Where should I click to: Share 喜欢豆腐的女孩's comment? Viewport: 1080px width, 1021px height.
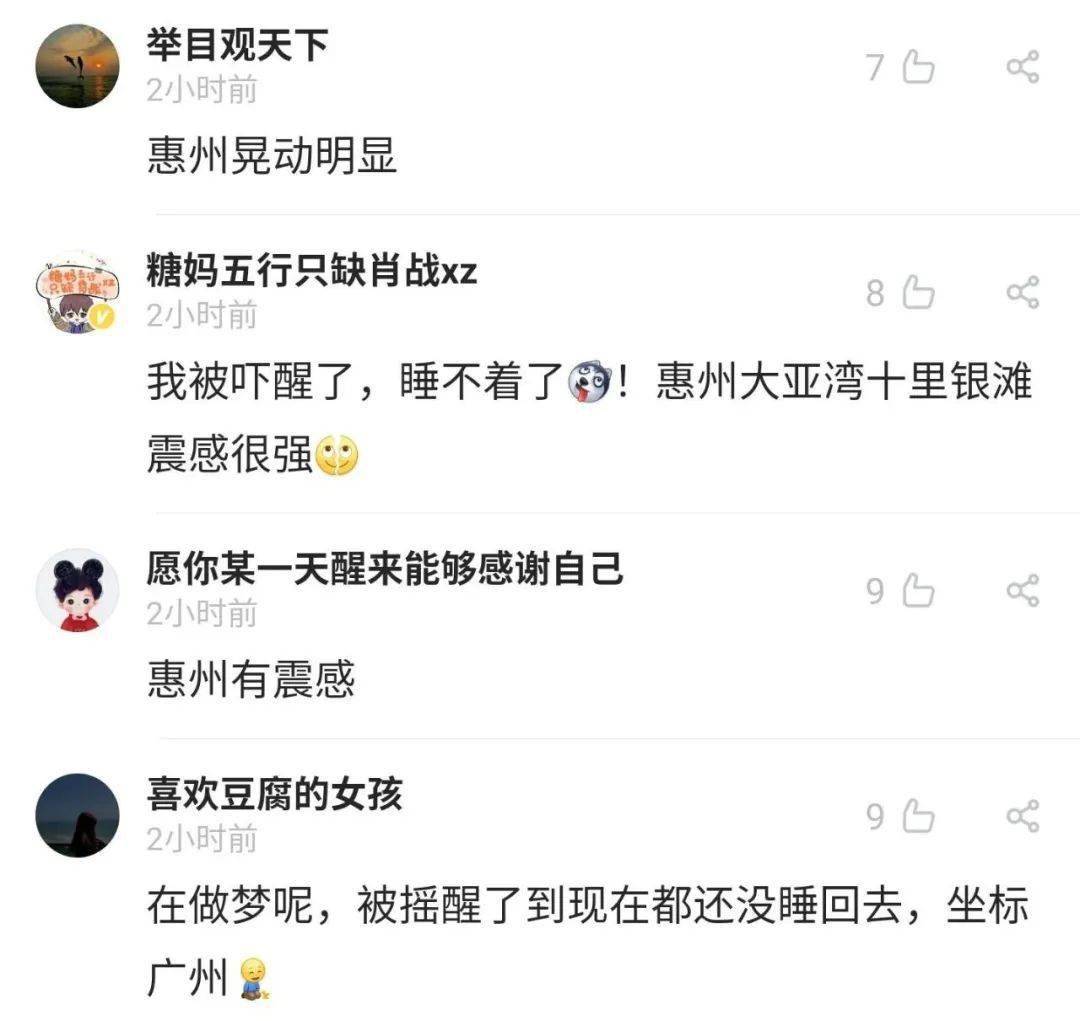click(x=1022, y=817)
